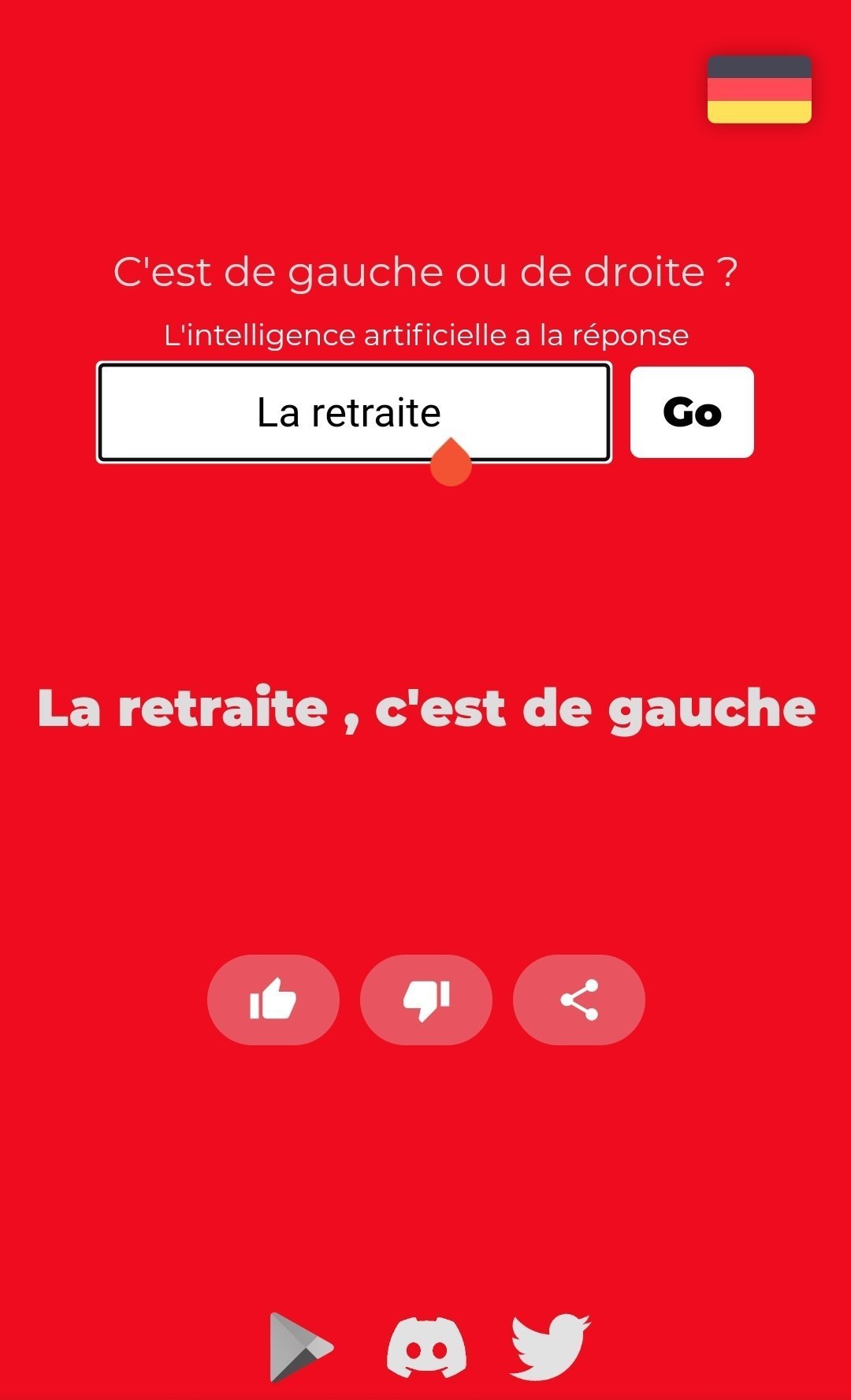The image size is (851, 1400).
Task: Give the answer a thumbs down
Action: [x=426, y=1000]
